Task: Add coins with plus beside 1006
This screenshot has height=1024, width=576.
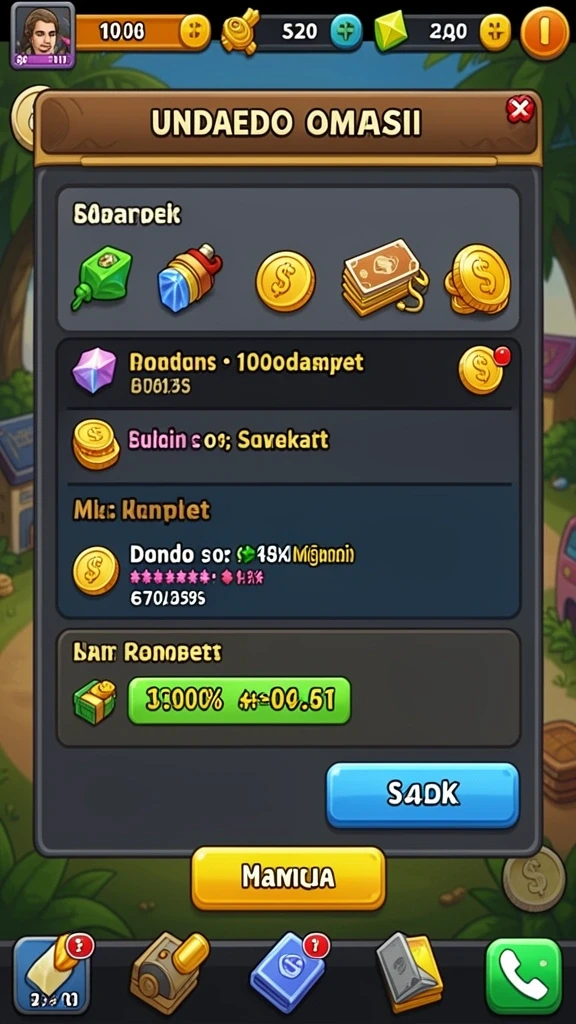Action: point(195,31)
